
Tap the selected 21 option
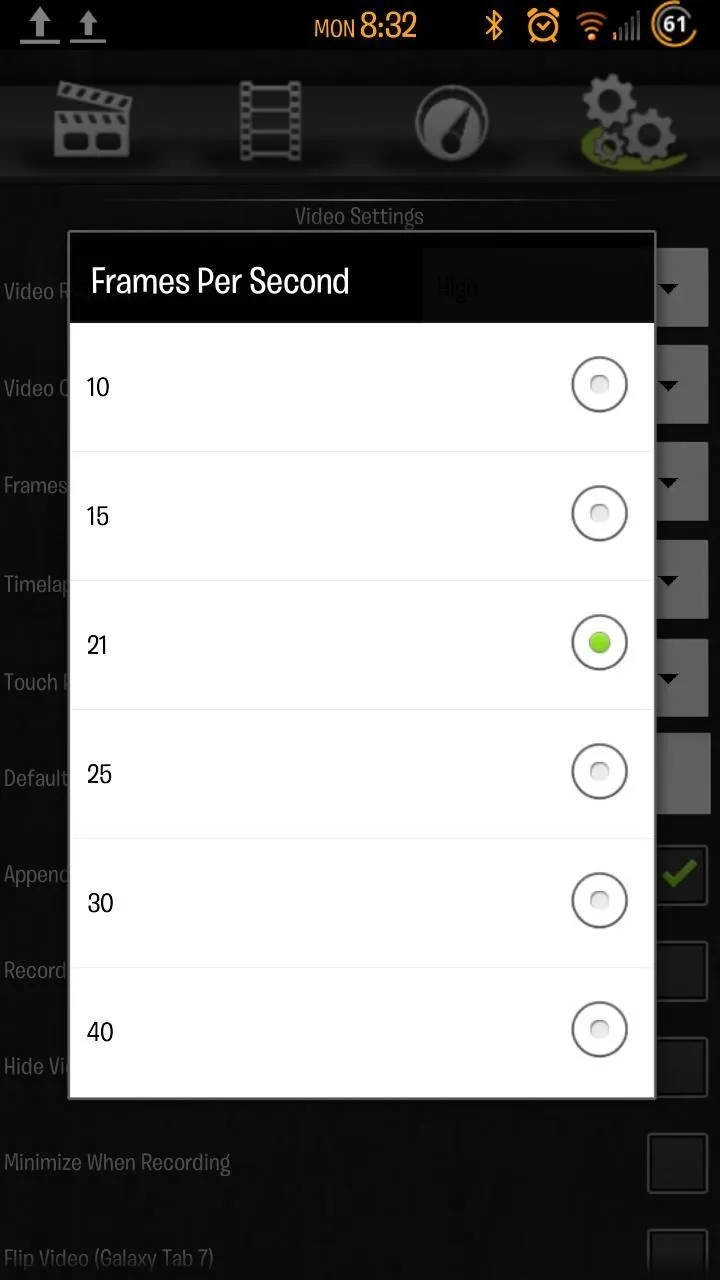pos(361,645)
